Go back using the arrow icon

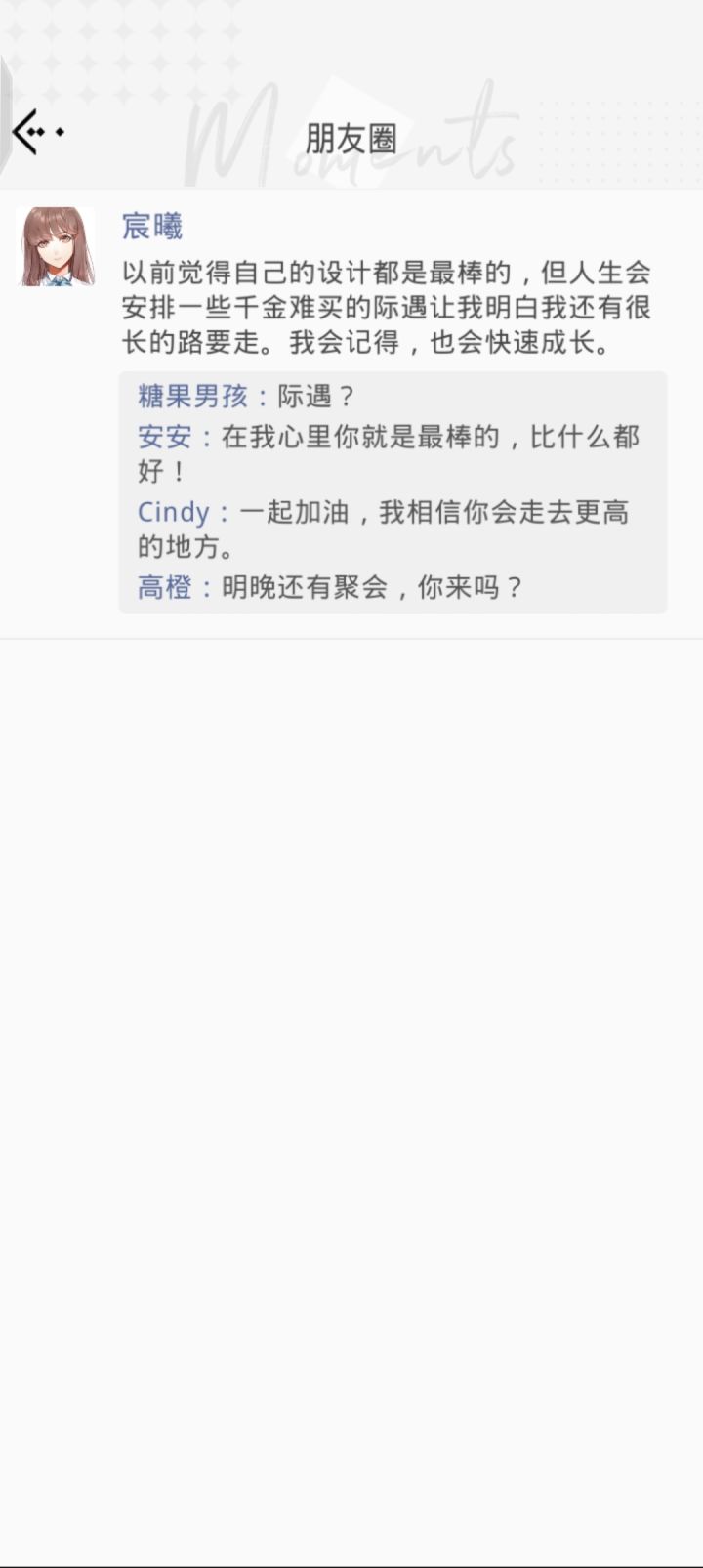click(x=38, y=131)
